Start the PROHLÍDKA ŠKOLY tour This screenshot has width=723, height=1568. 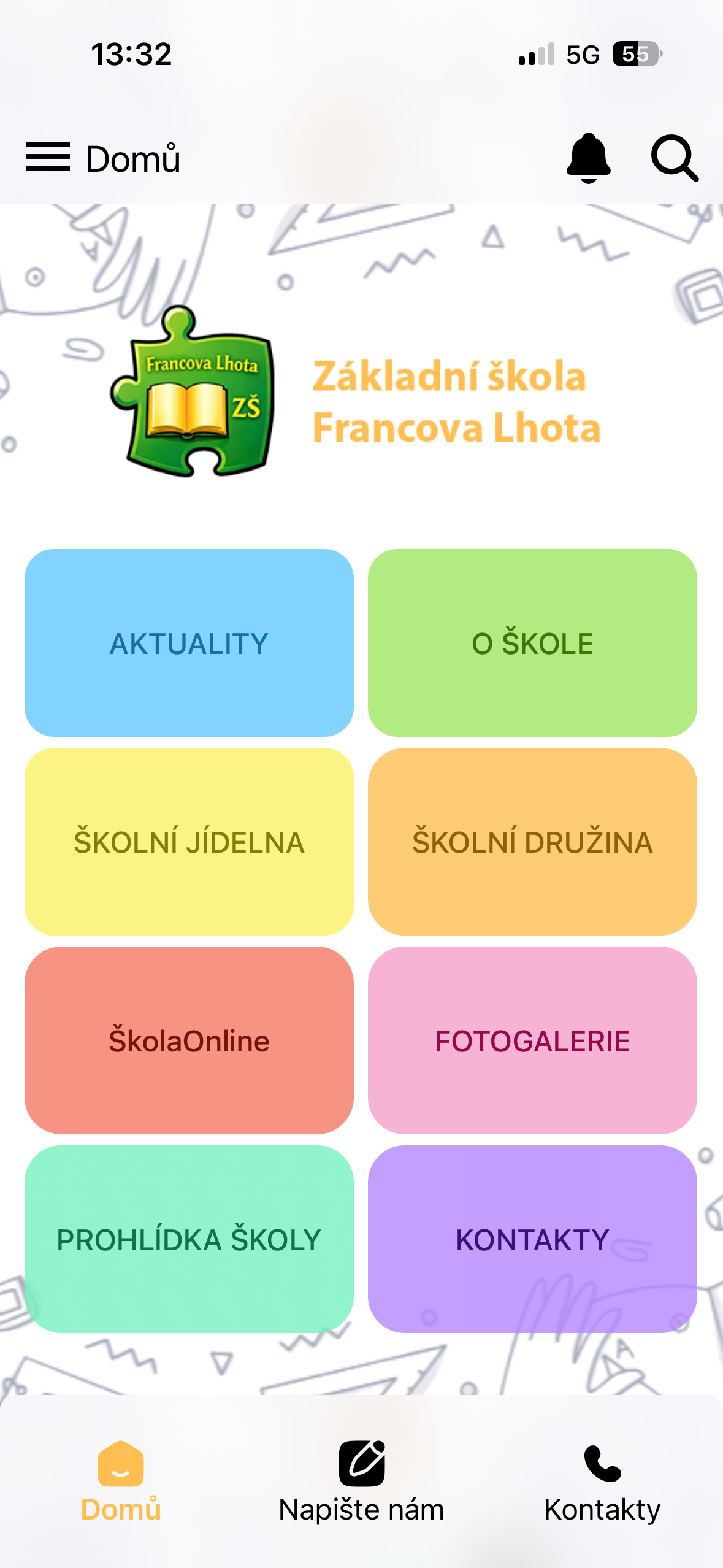(x=189, y=1239)
